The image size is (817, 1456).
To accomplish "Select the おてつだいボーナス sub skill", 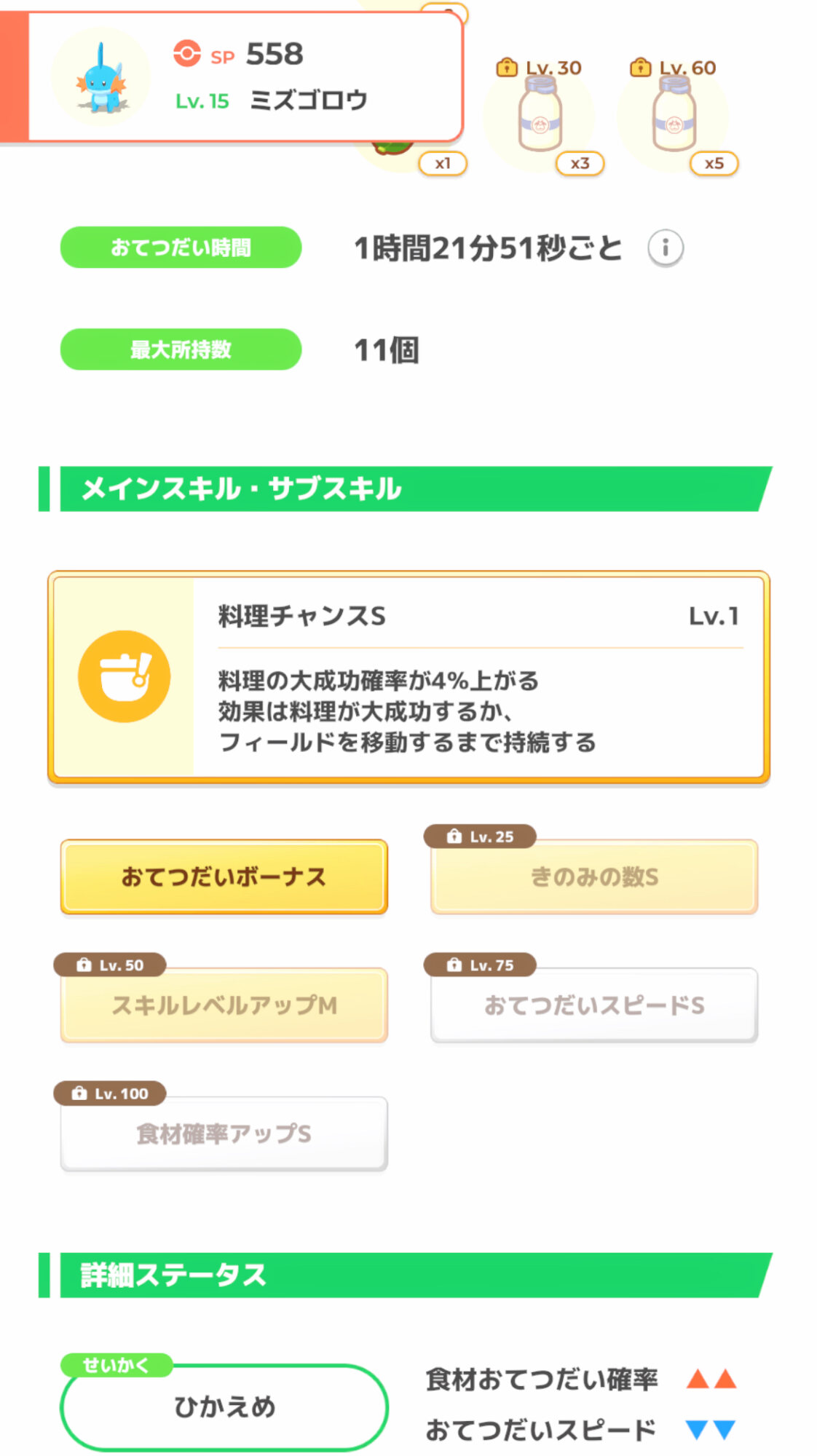I will tap(224, 877).
